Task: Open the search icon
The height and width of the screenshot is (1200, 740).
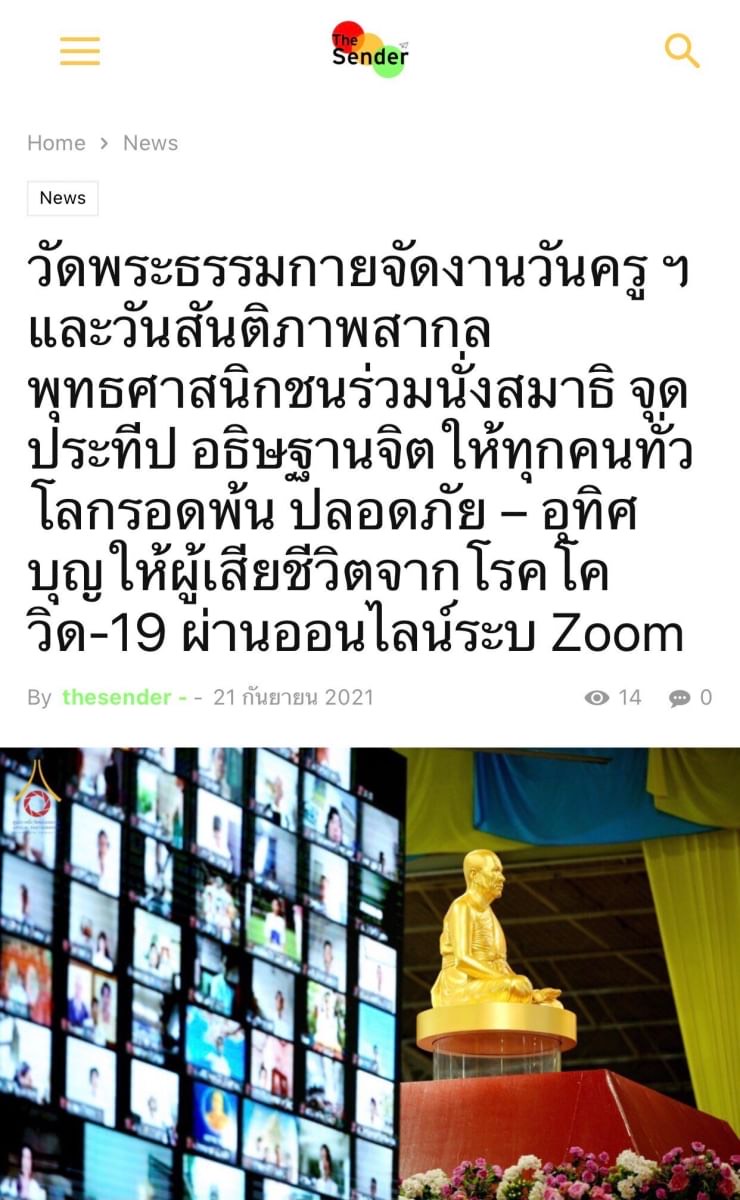Action: coord(682,50)
